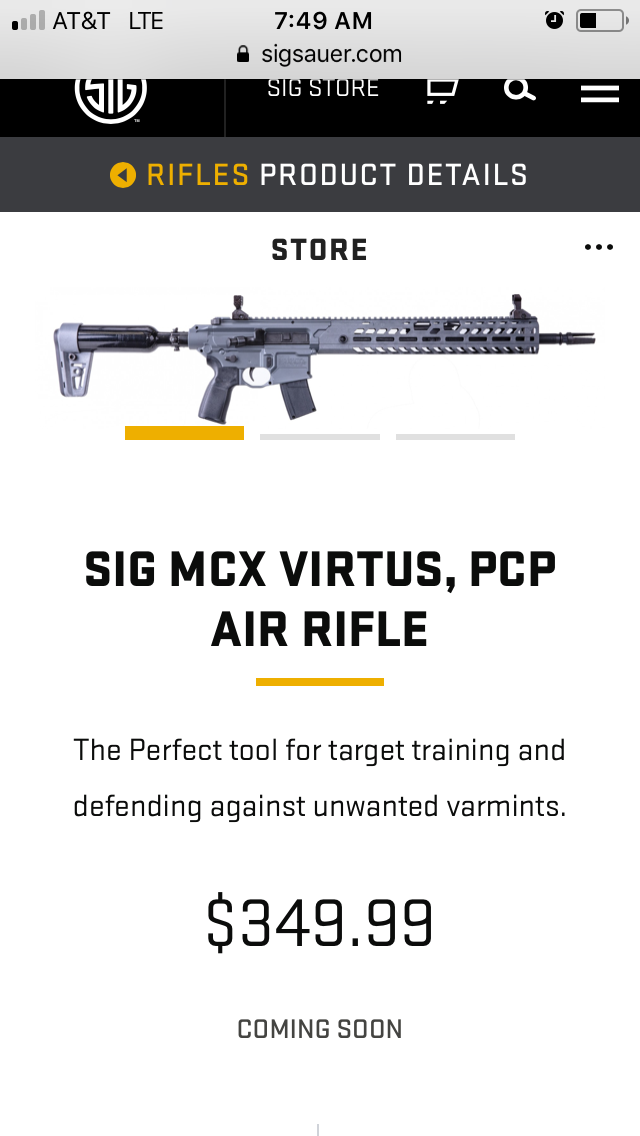Tap the search magnifier icon
Image resolution: width=640 pixels, height=1136 pixels.
(x=519, y=90)
